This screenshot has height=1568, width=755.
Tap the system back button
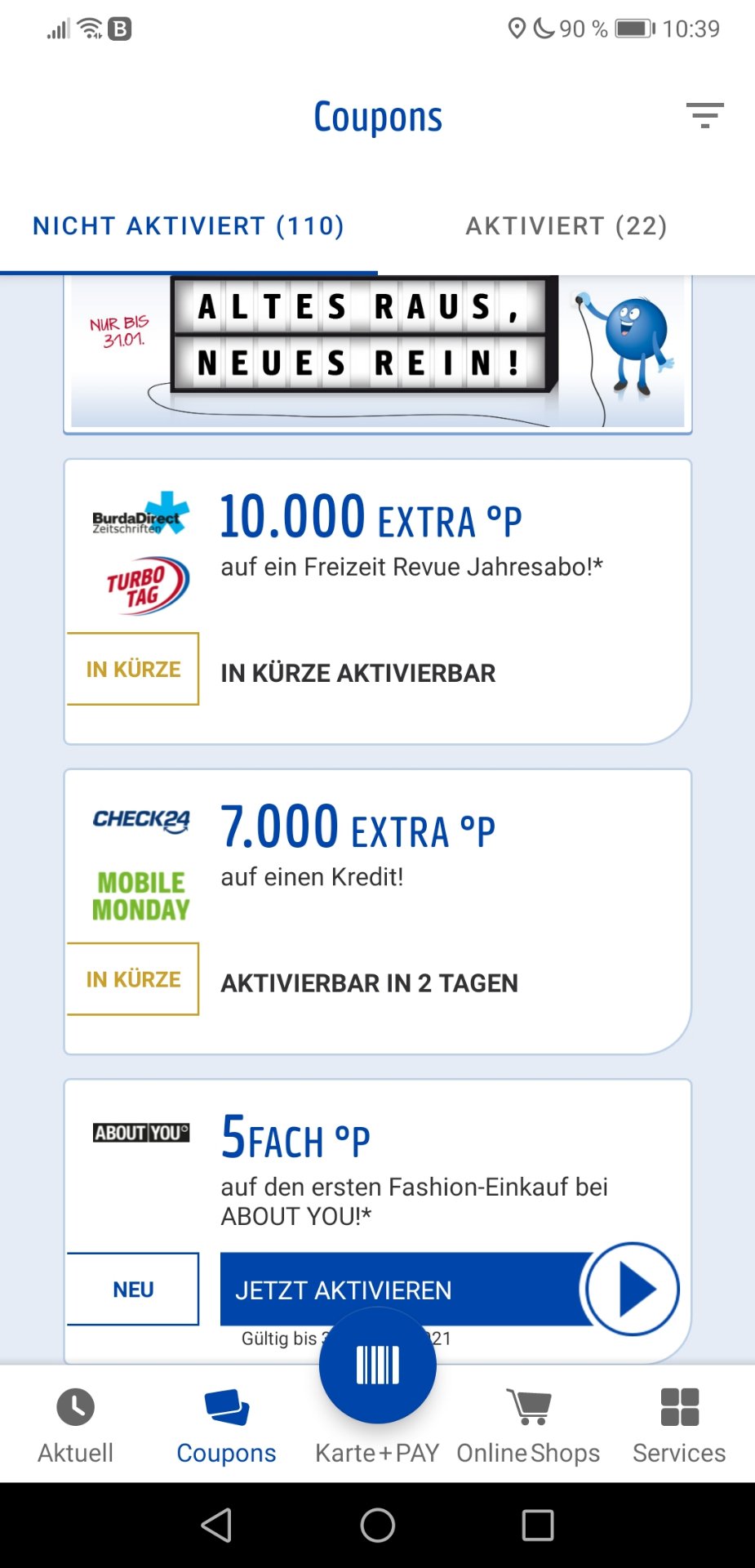pos(216,1525)
